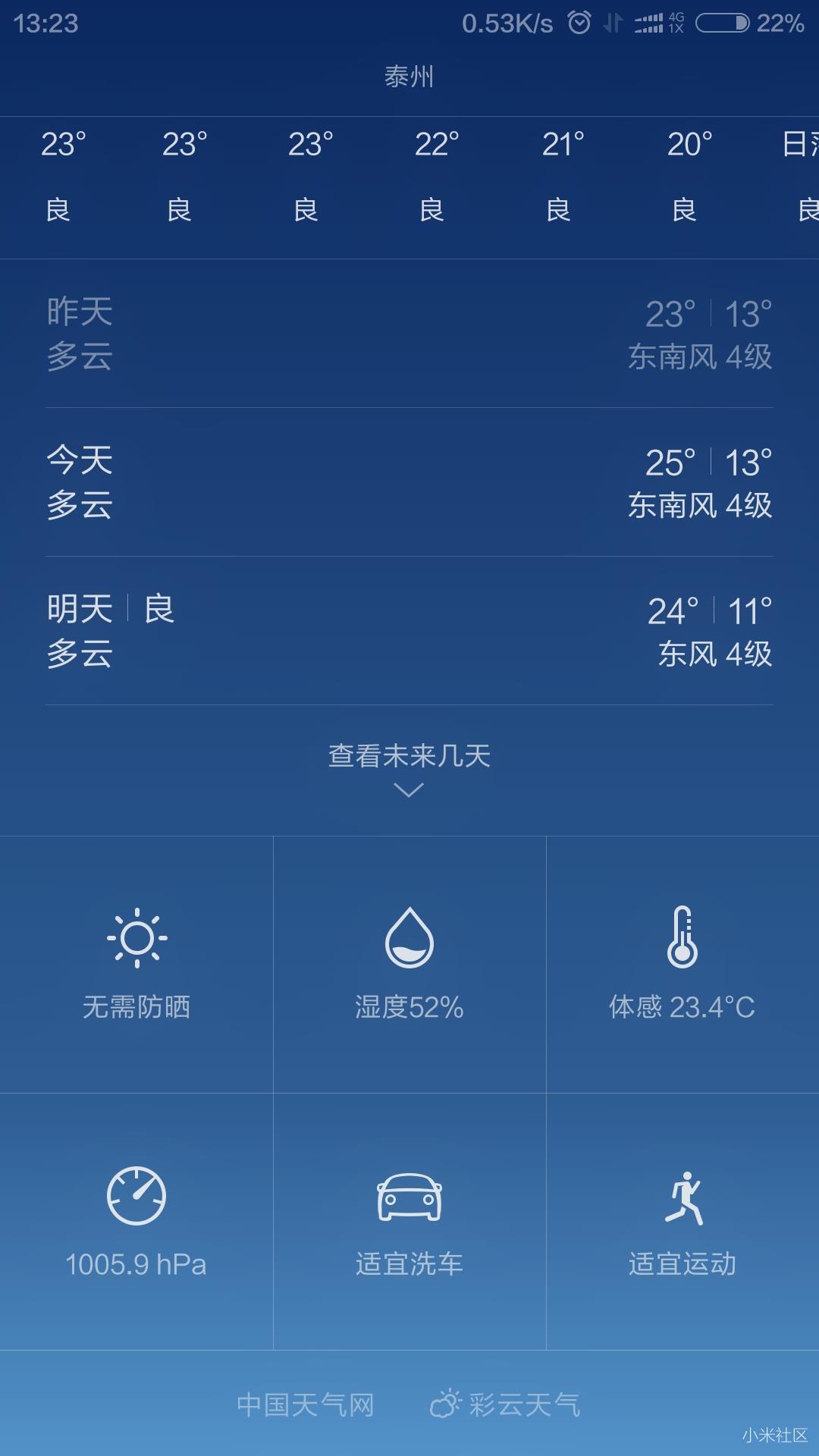The image size is (819, 1456).
Task: Expand 查看未来几天 to see future days
Action: coord(409,755)
